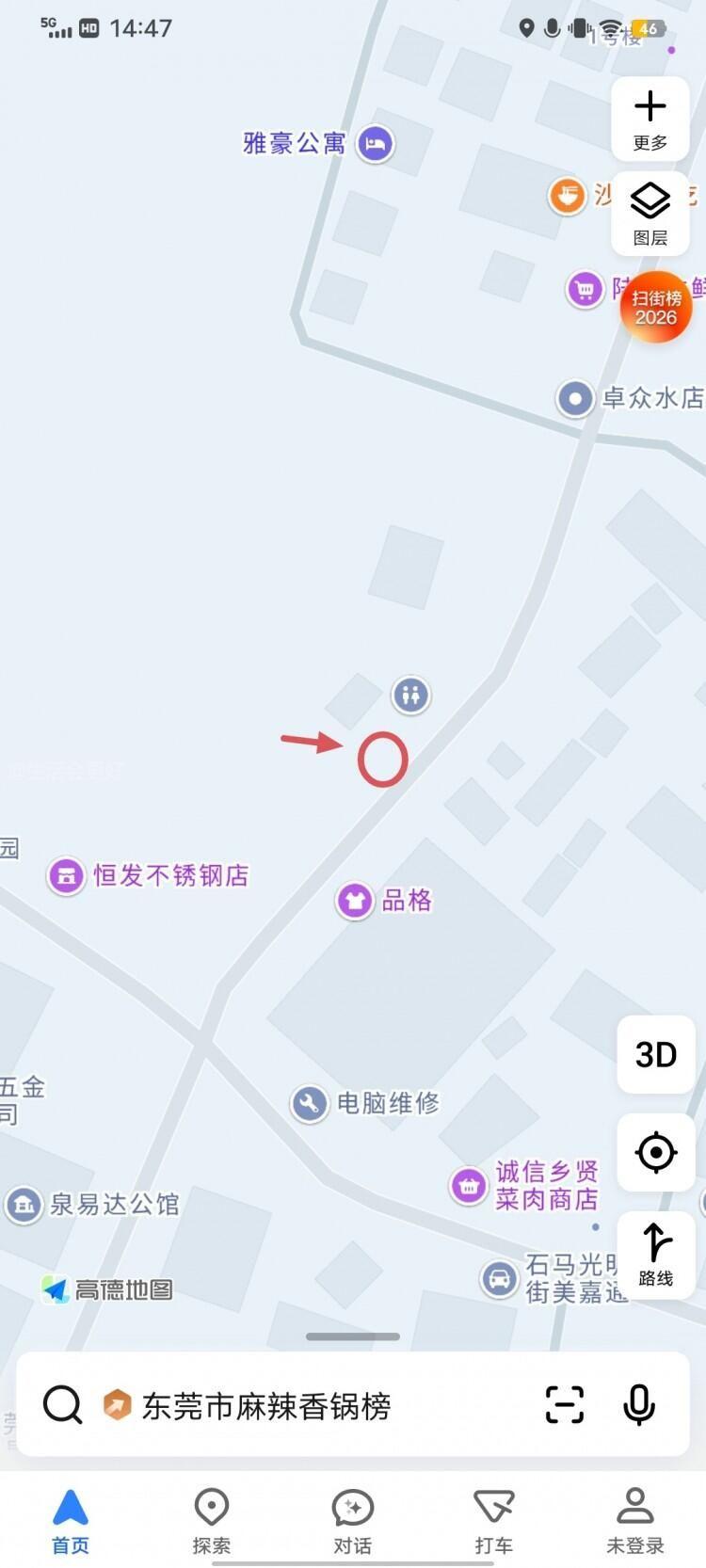Open the scan icon in search bar
This screenshot has height=1568, width=706.
point(565,1405)
